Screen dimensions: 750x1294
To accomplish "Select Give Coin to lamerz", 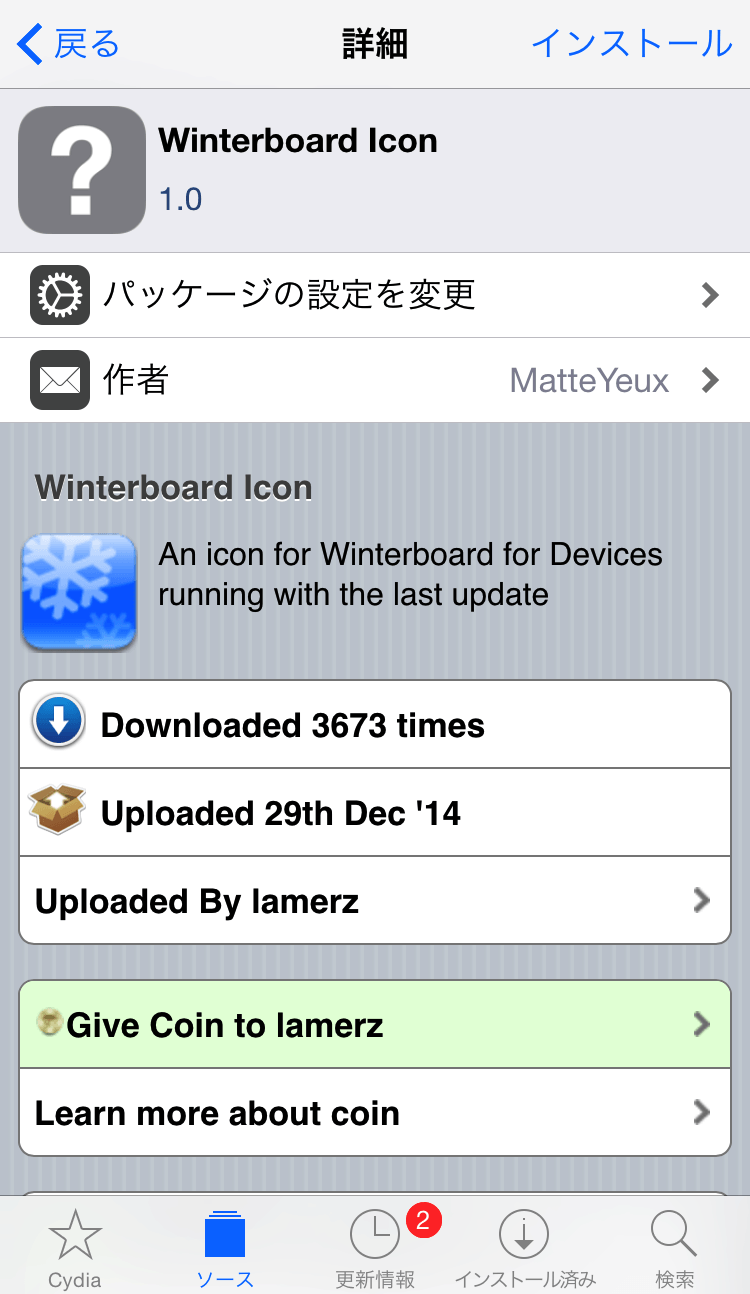I will pyautogui.click(x=375, y=1025).
